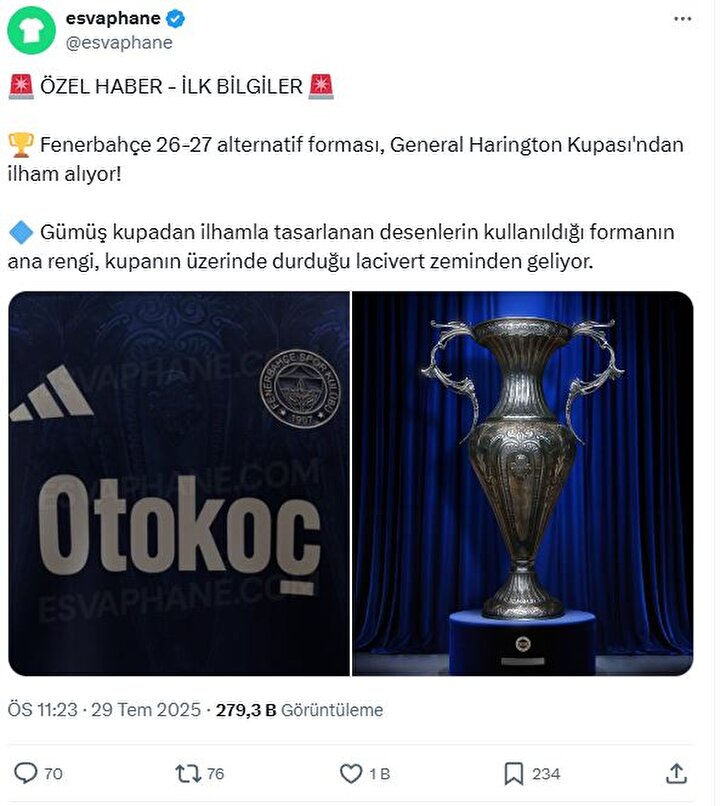Open the @esvaphane handle link
The width and height of the screenshot is (720, 806).
pyautogui.click(x=119, y=43)
